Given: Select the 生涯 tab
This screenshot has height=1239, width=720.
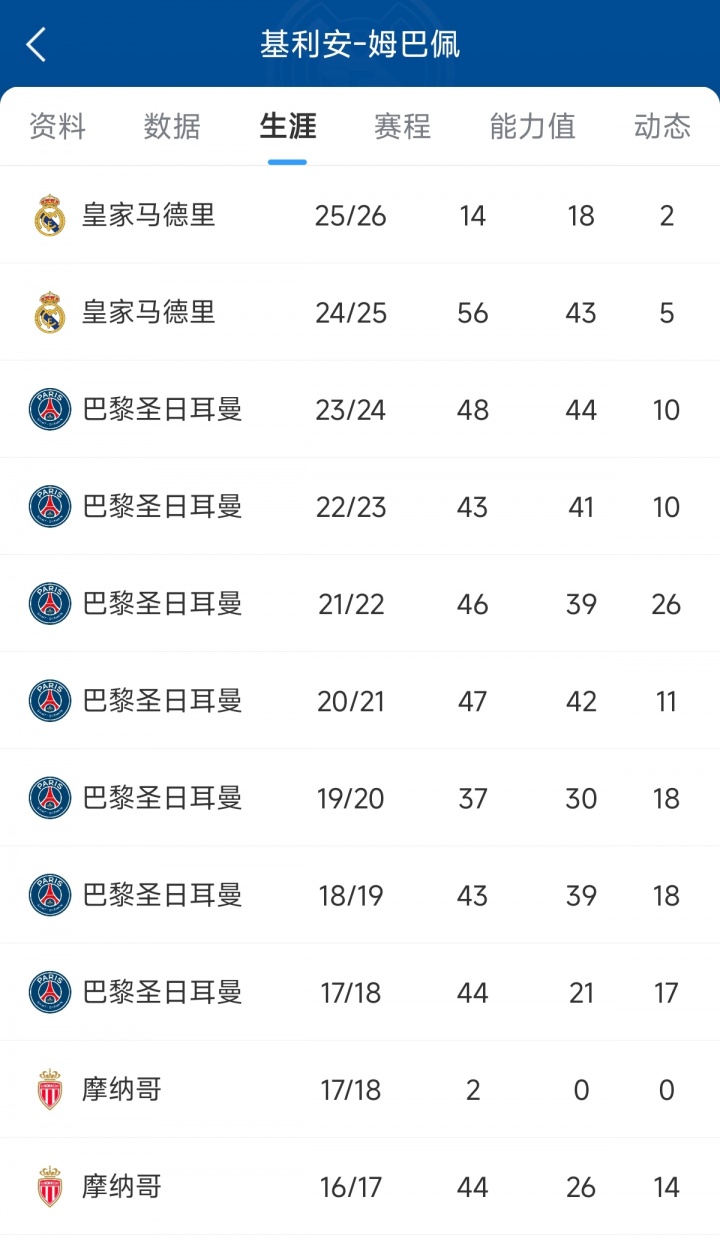Looking at the screenshot, I should [x=288, y=127].
